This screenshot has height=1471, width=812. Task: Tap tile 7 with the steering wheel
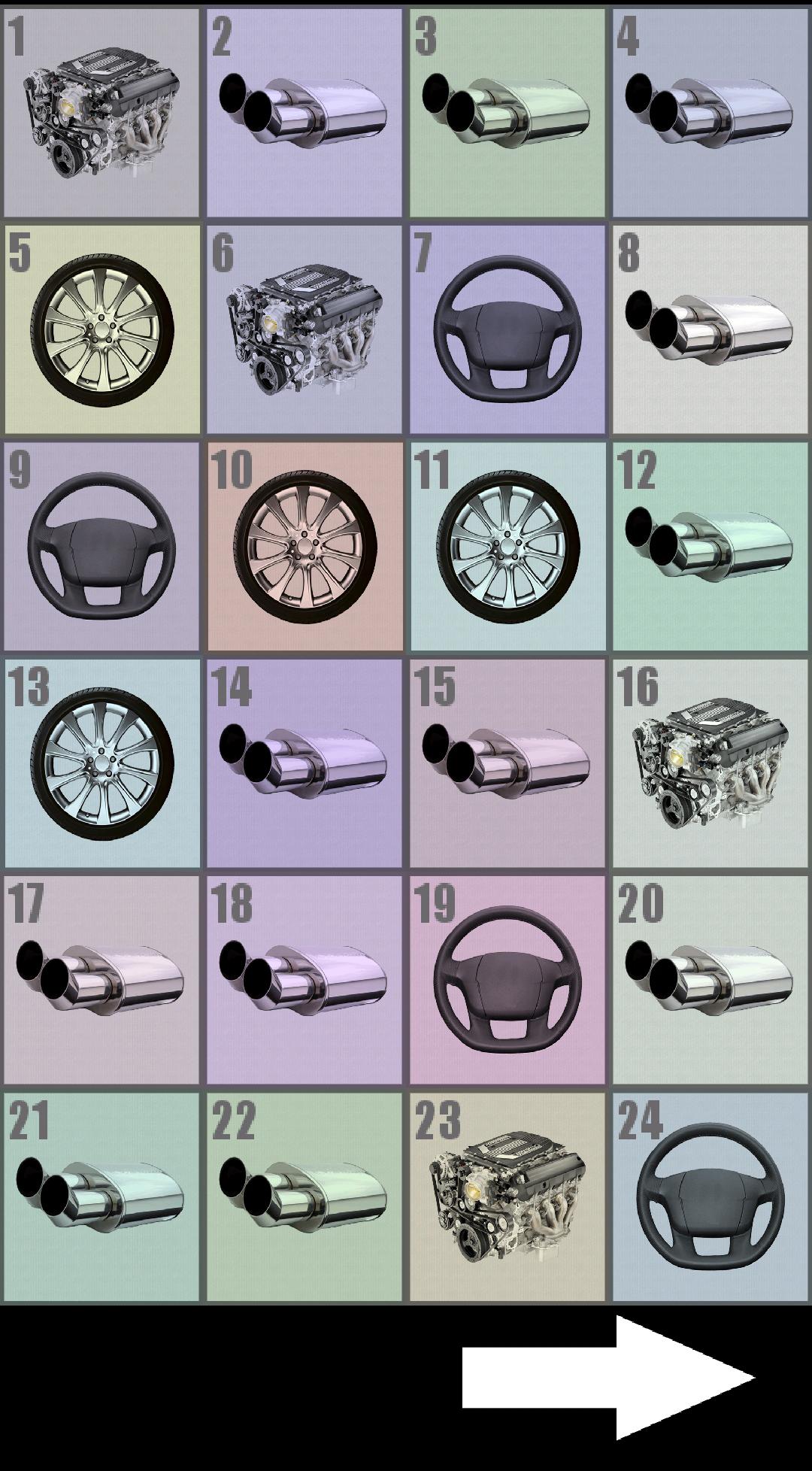507,329
